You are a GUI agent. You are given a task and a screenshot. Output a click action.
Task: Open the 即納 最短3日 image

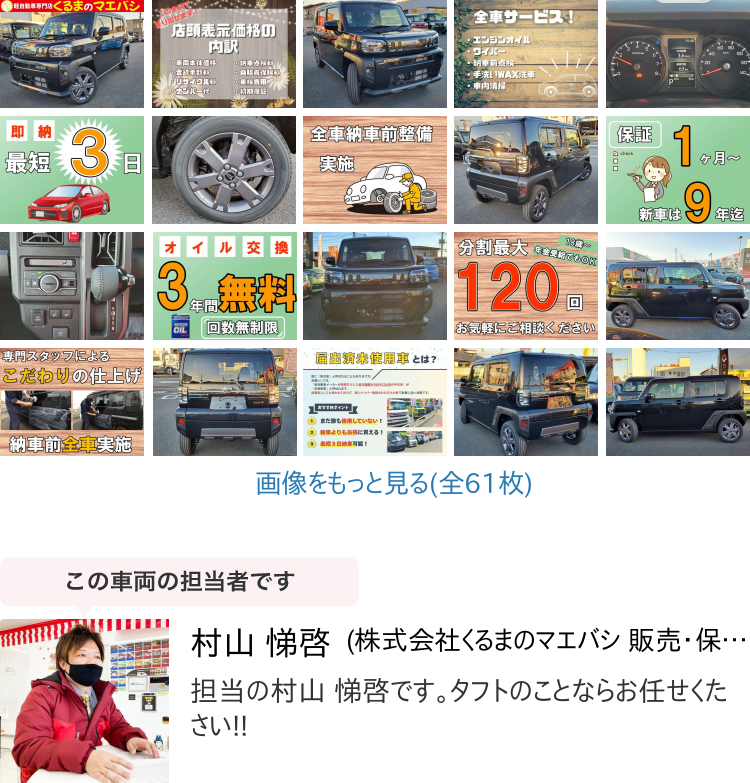[x=72, y=170]
